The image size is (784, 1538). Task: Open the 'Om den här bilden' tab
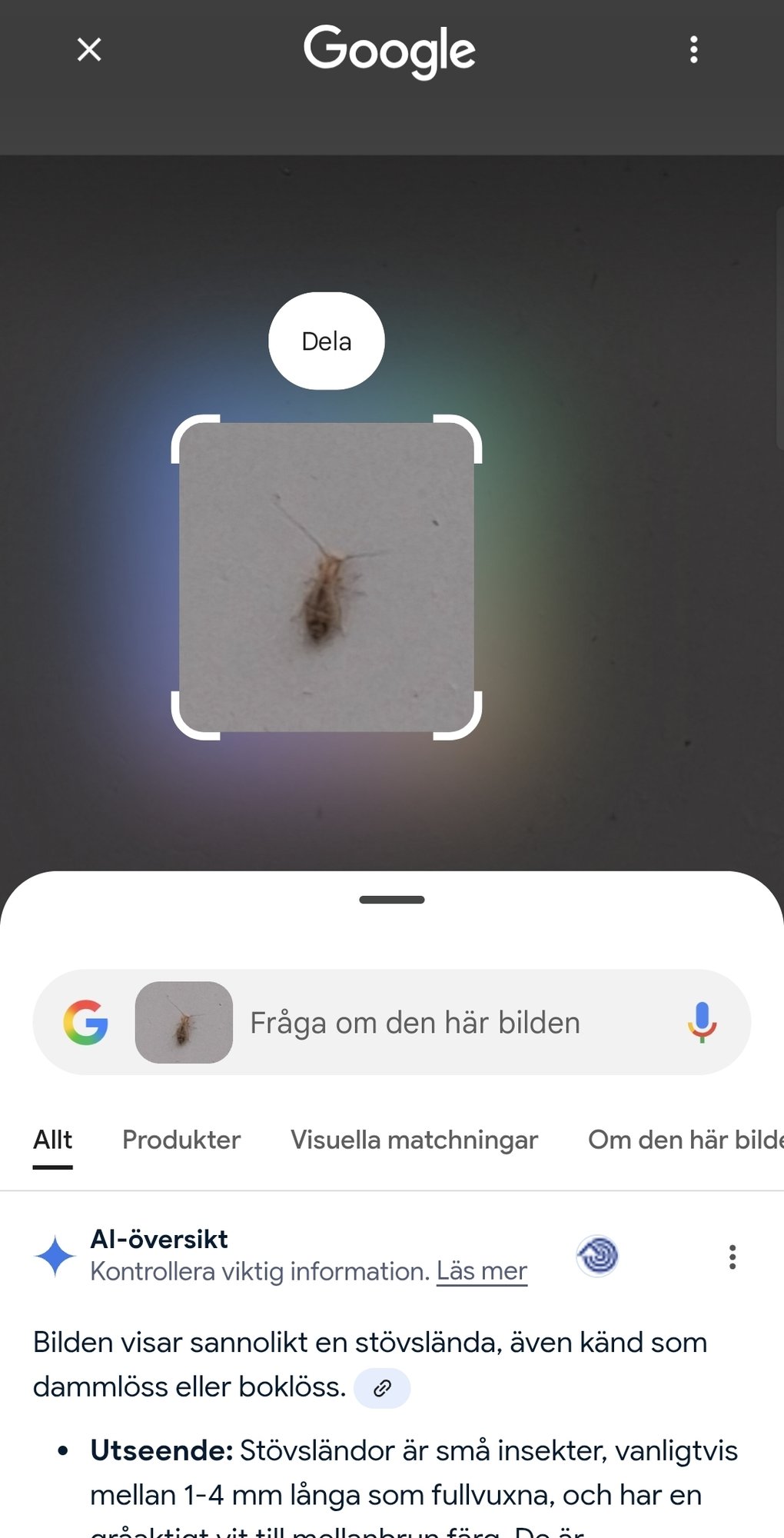686,1140
